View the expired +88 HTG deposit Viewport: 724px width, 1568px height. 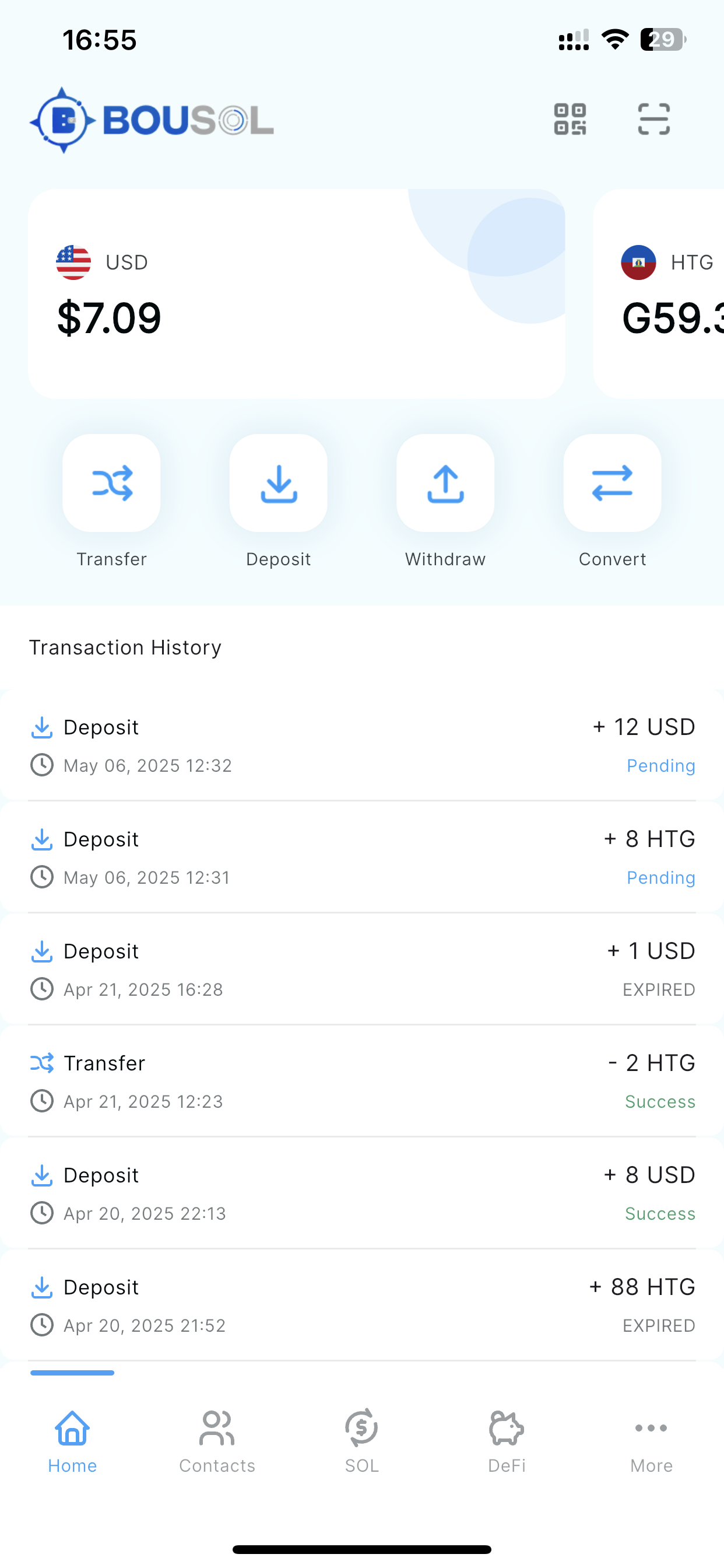pyautogui.click(x=362, y=1305)
